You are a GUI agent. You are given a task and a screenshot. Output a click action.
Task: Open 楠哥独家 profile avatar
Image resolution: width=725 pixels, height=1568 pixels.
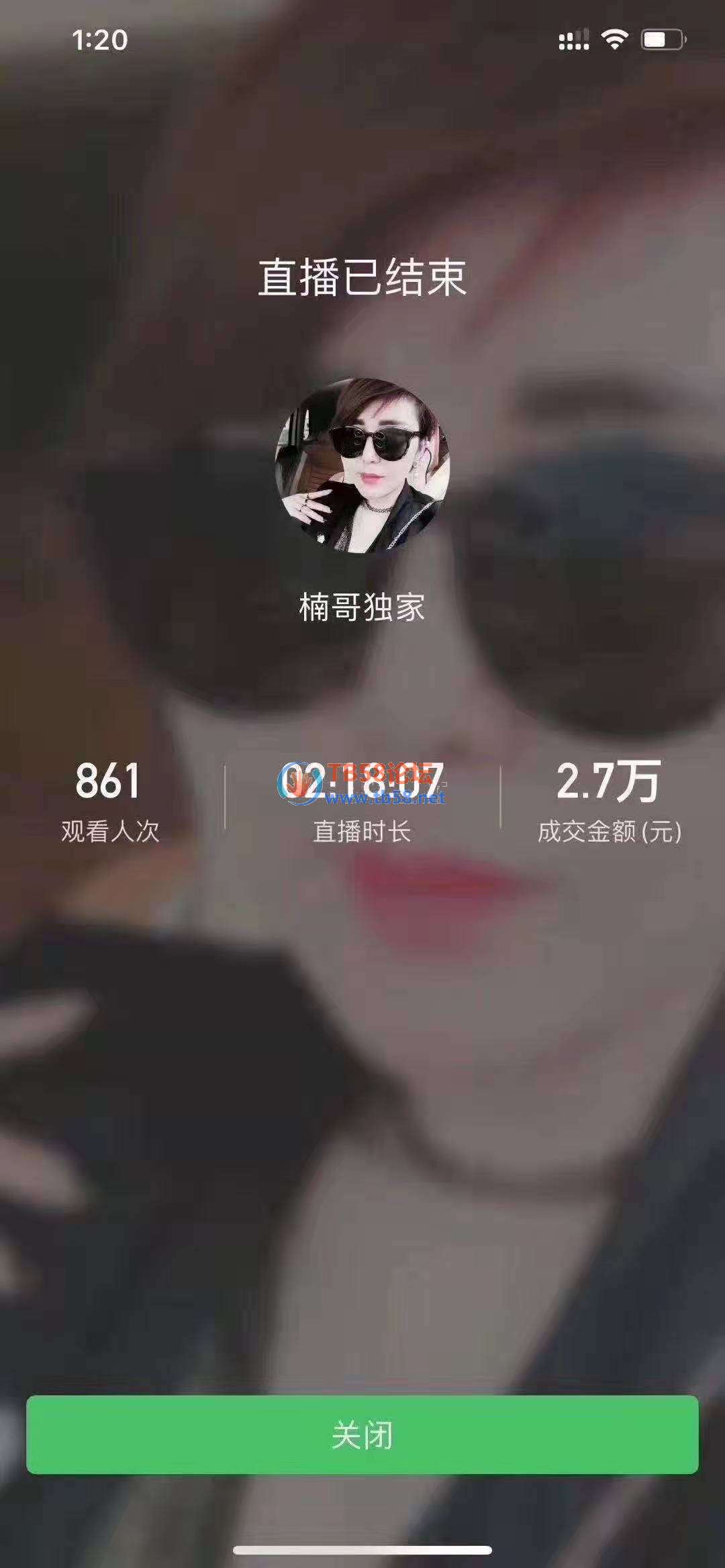[362, 466]
